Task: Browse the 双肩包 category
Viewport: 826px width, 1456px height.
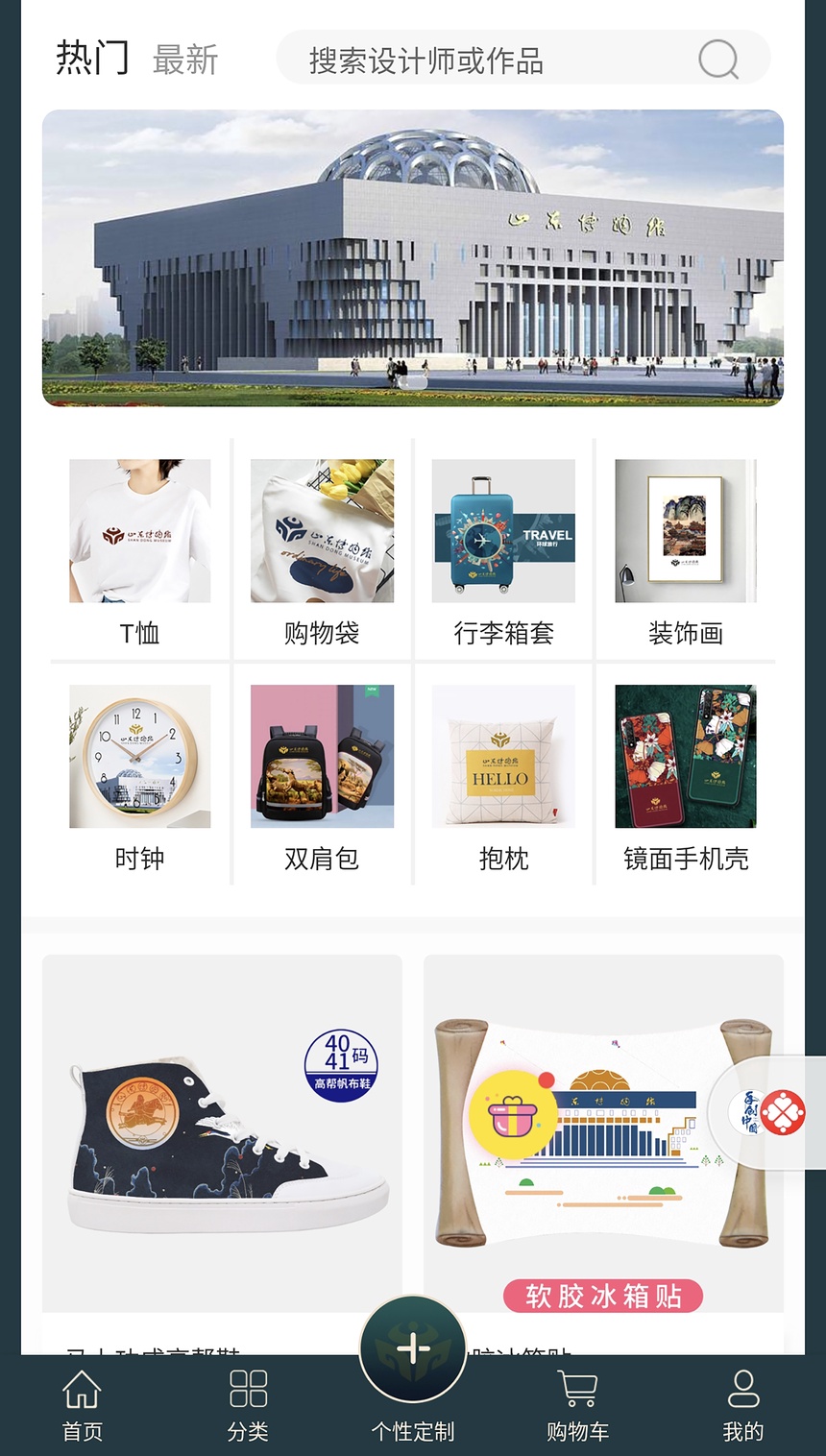Action: point(322,776)
